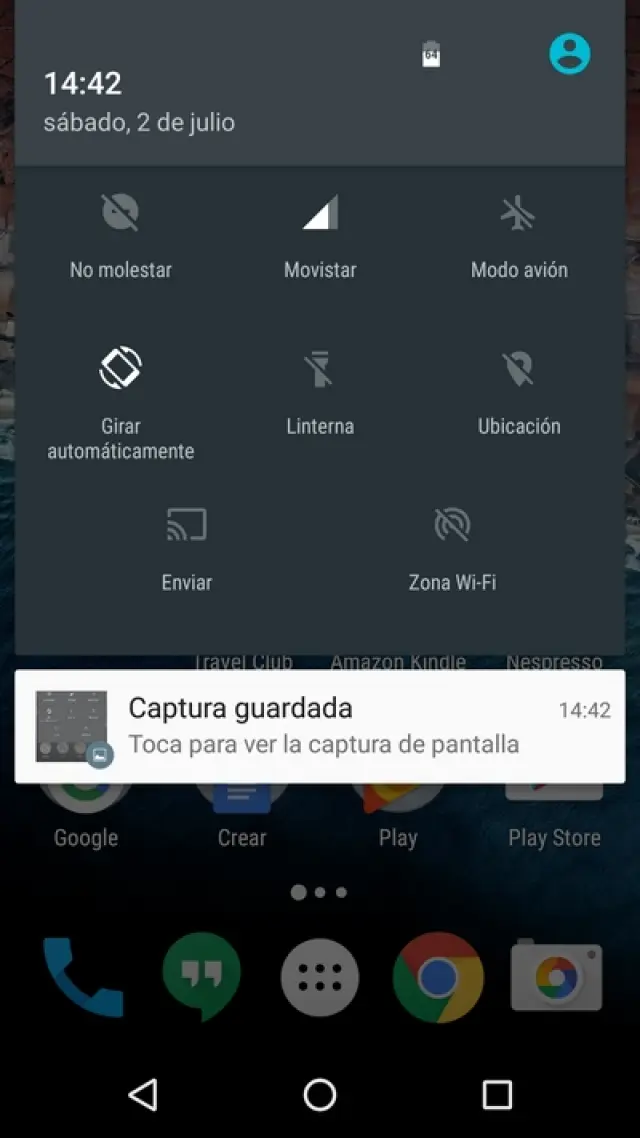Viewport: 640px width, 1138px height.
Task: Open the user profile icon
Action: point(570,53)
